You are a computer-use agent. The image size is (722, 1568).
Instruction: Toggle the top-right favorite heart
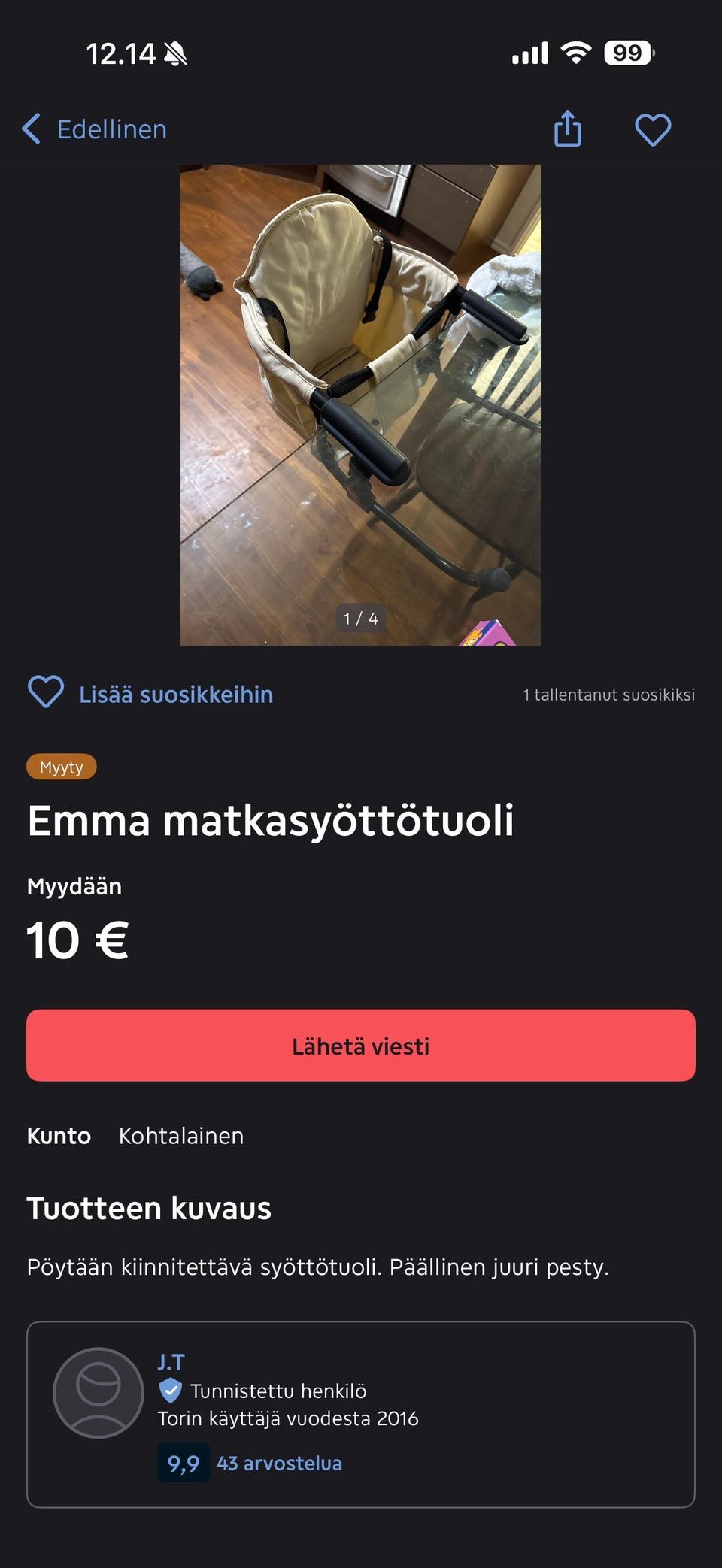coord(654,129)
